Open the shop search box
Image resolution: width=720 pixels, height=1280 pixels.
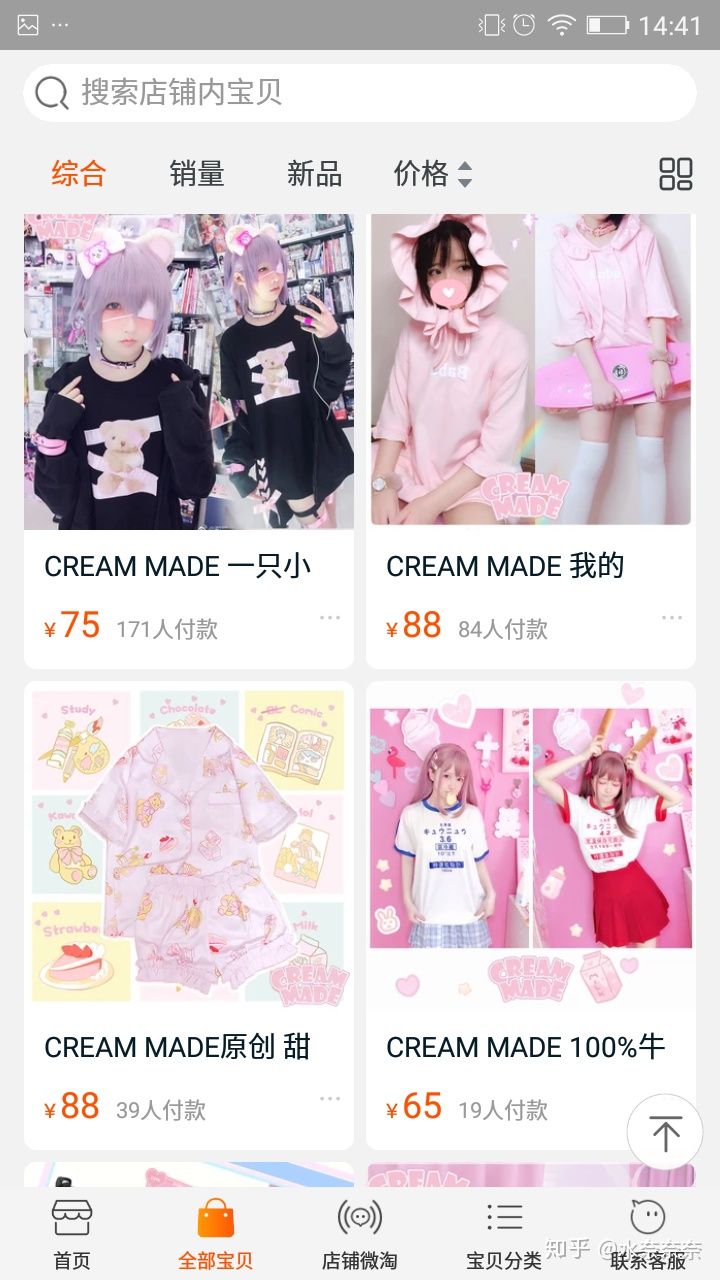click(x=360, y=93)
